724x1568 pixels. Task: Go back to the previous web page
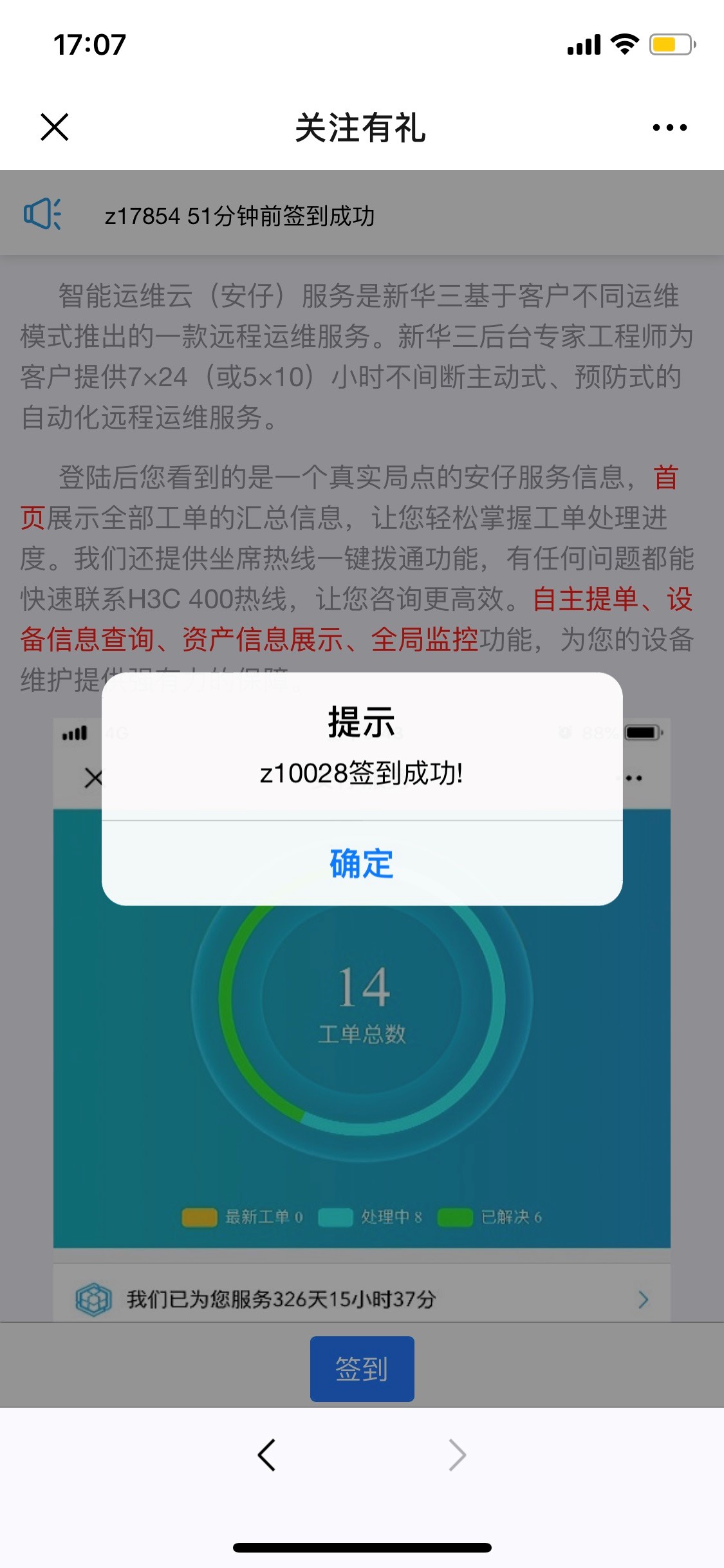click(267, 1455)
